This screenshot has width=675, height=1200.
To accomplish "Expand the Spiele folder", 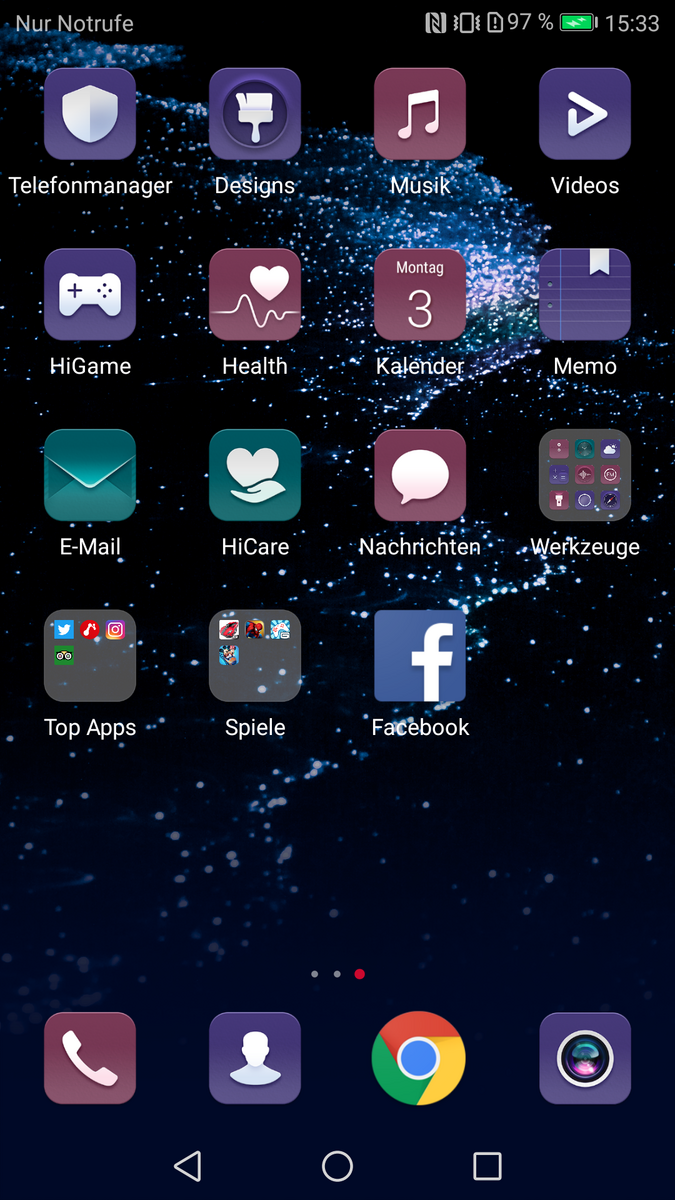I will point(255,656).
